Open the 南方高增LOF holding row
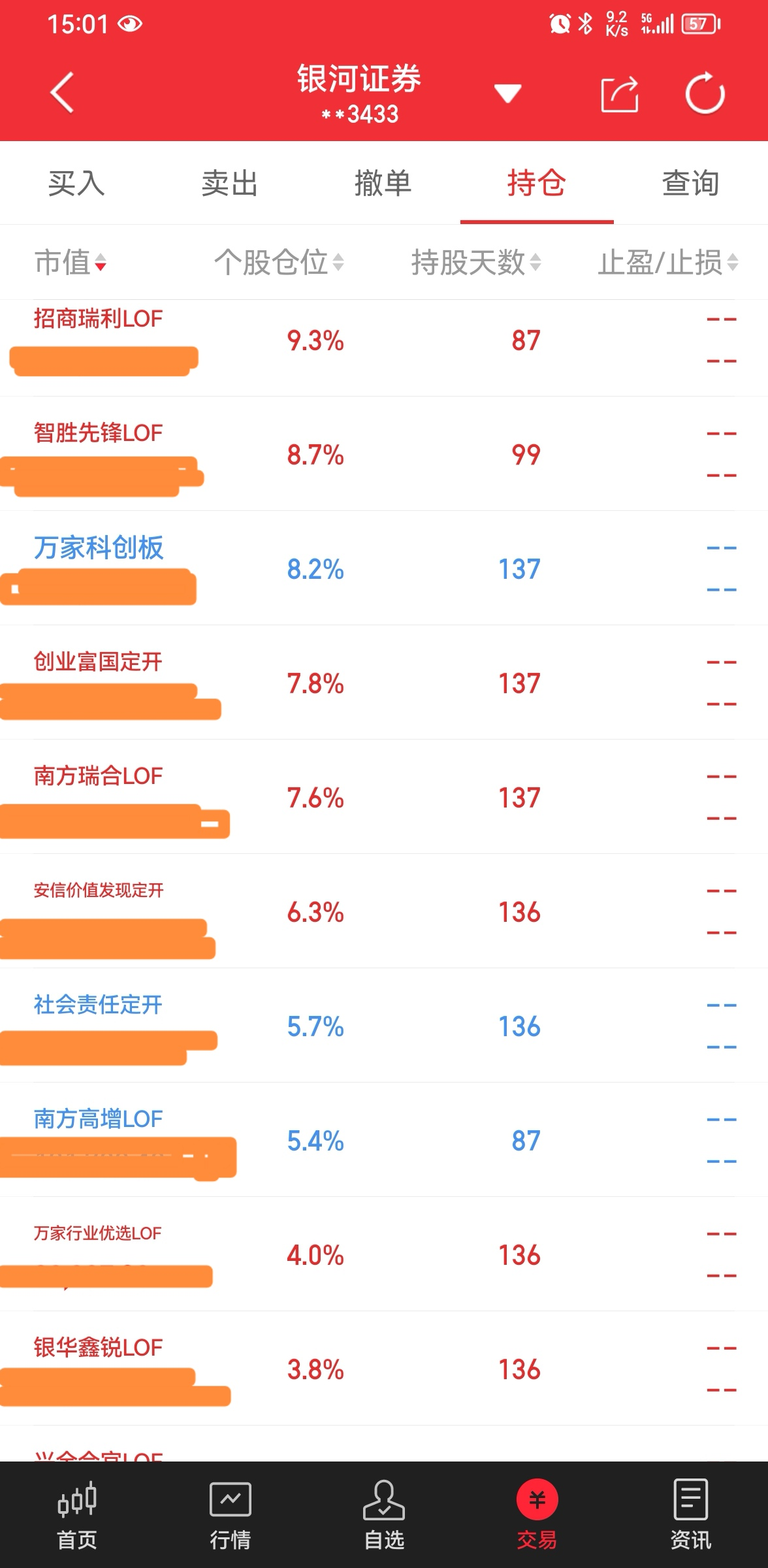The width and height of the screenshot is (768, 1568). tap(384, 1140)
